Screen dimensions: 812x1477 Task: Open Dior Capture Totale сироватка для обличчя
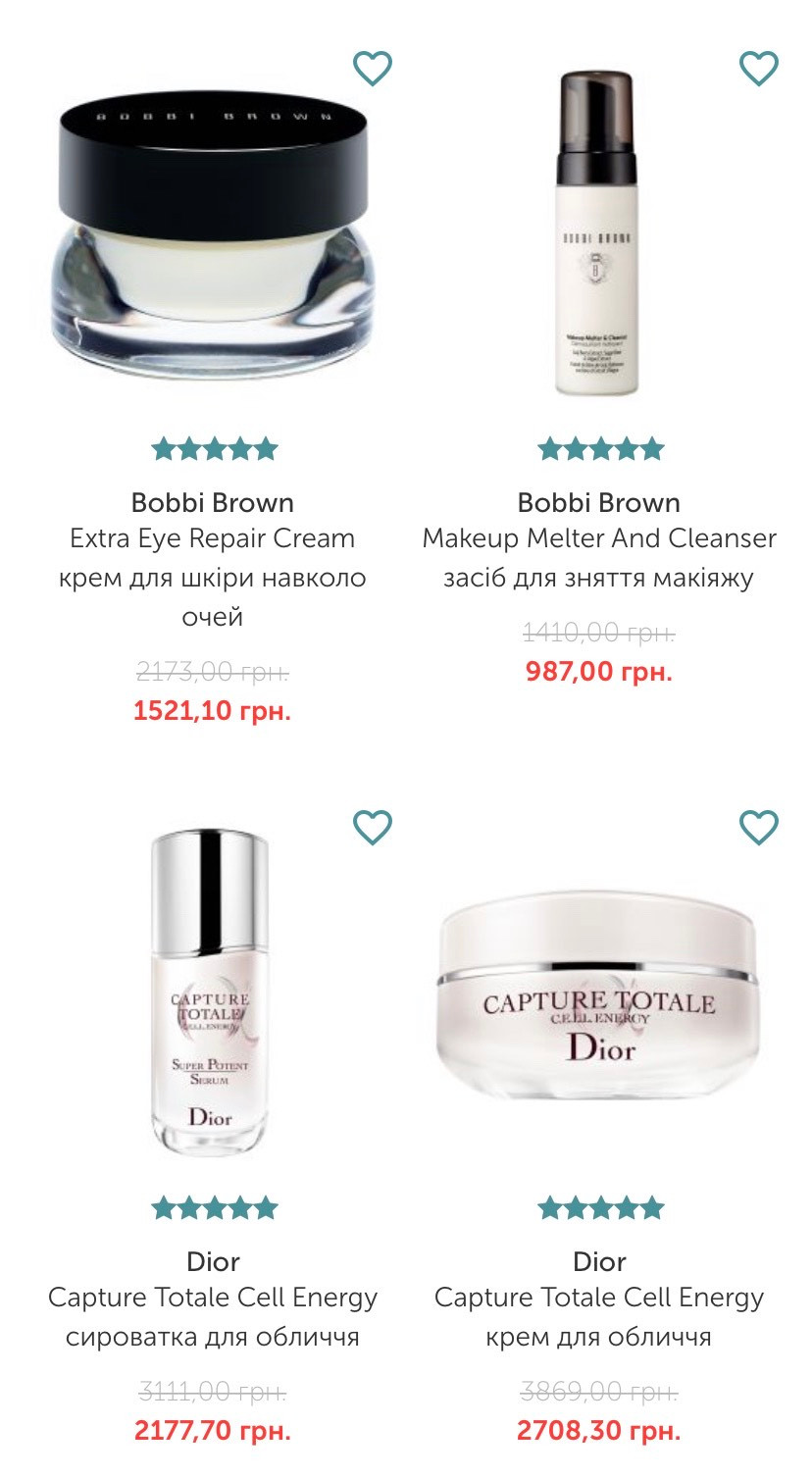(x=213, y=1299)
